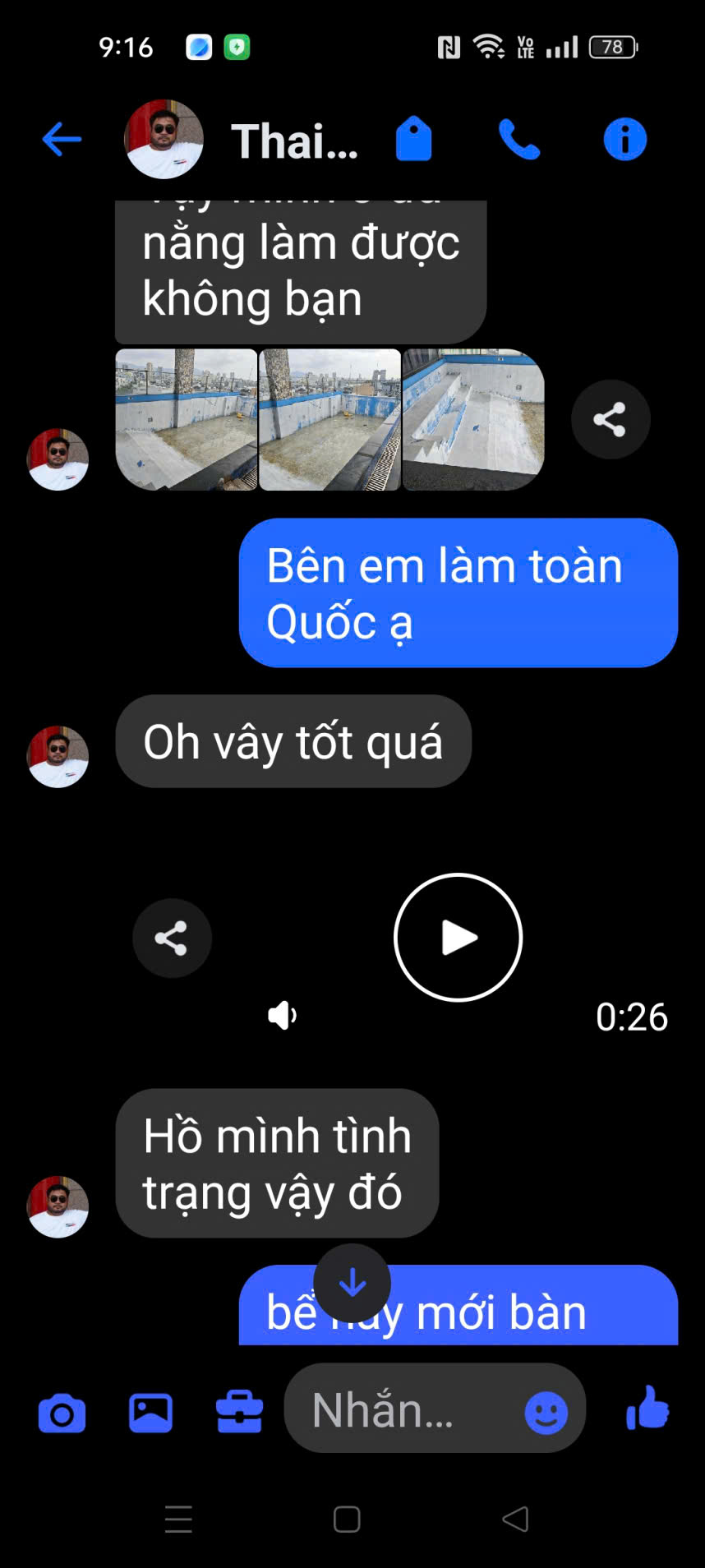The width and height of the screenshot is (705, 1568).
Task: Open the camera to take a photo
Action: [62, 1414]
